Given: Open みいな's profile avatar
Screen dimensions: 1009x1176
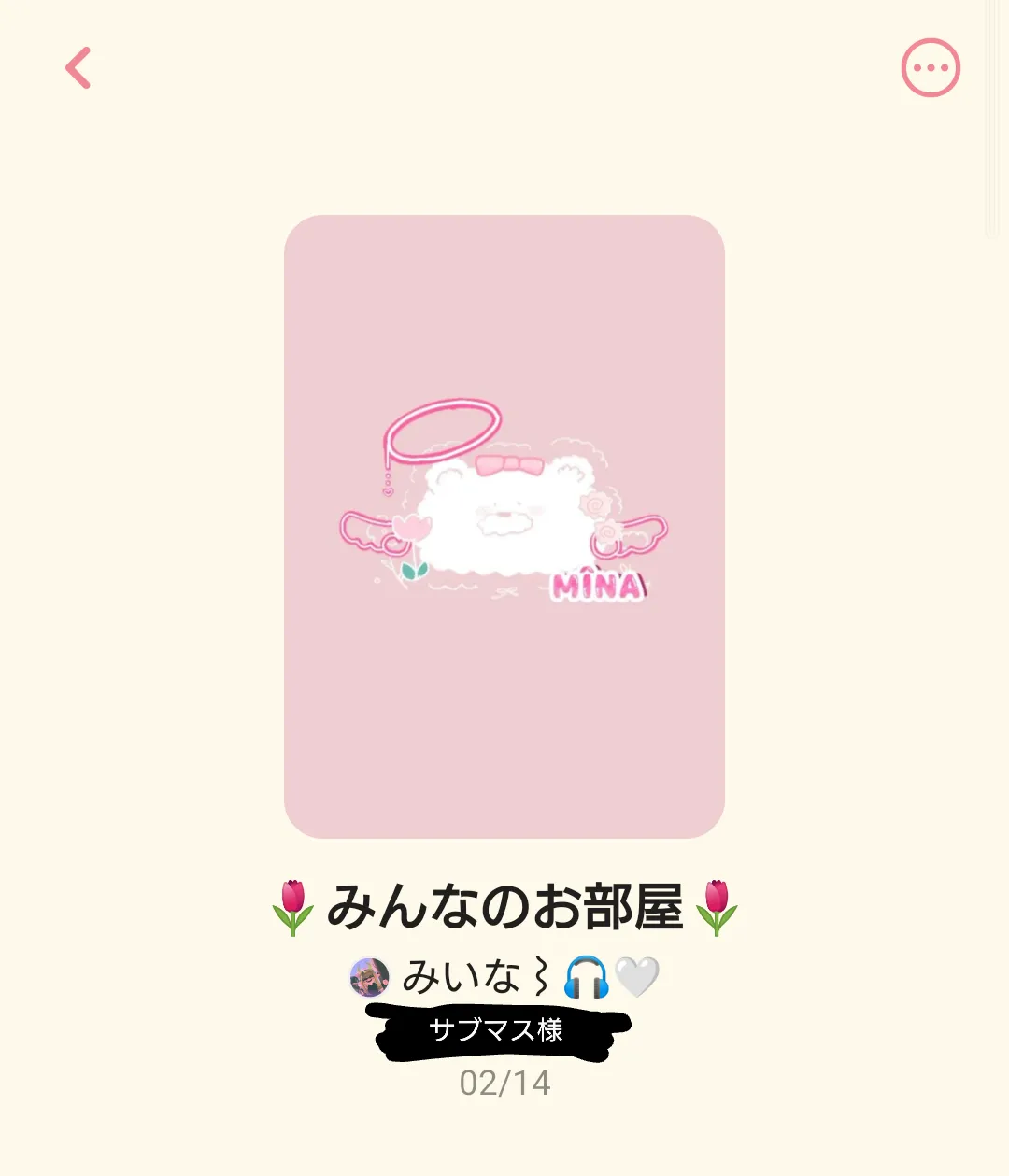Looking at the screenshot, I should (370, 977).
